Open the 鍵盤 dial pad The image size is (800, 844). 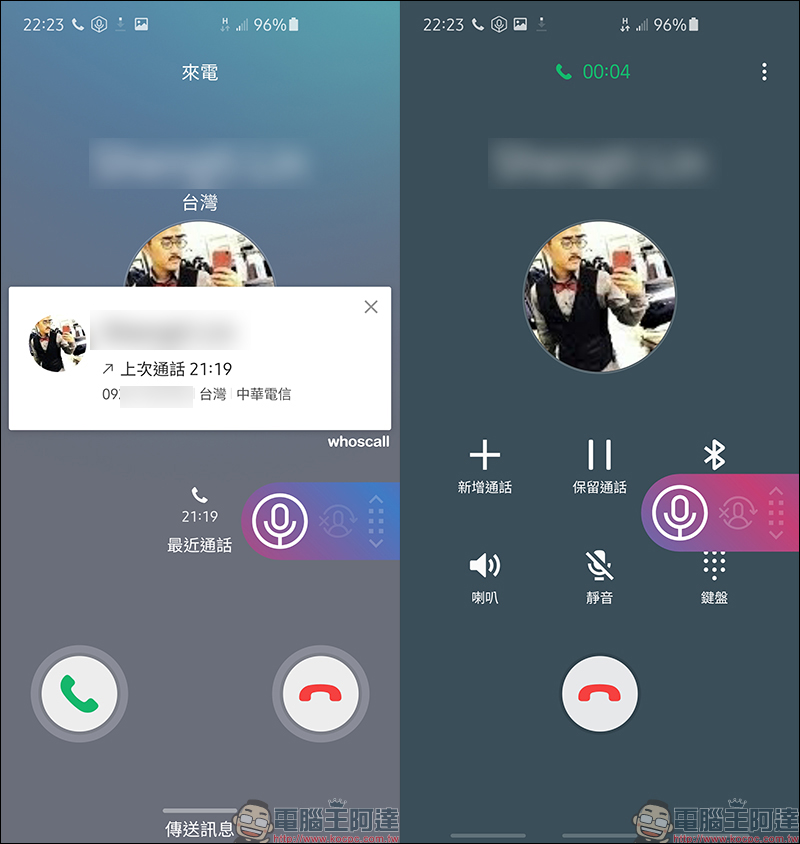point(714,577)
